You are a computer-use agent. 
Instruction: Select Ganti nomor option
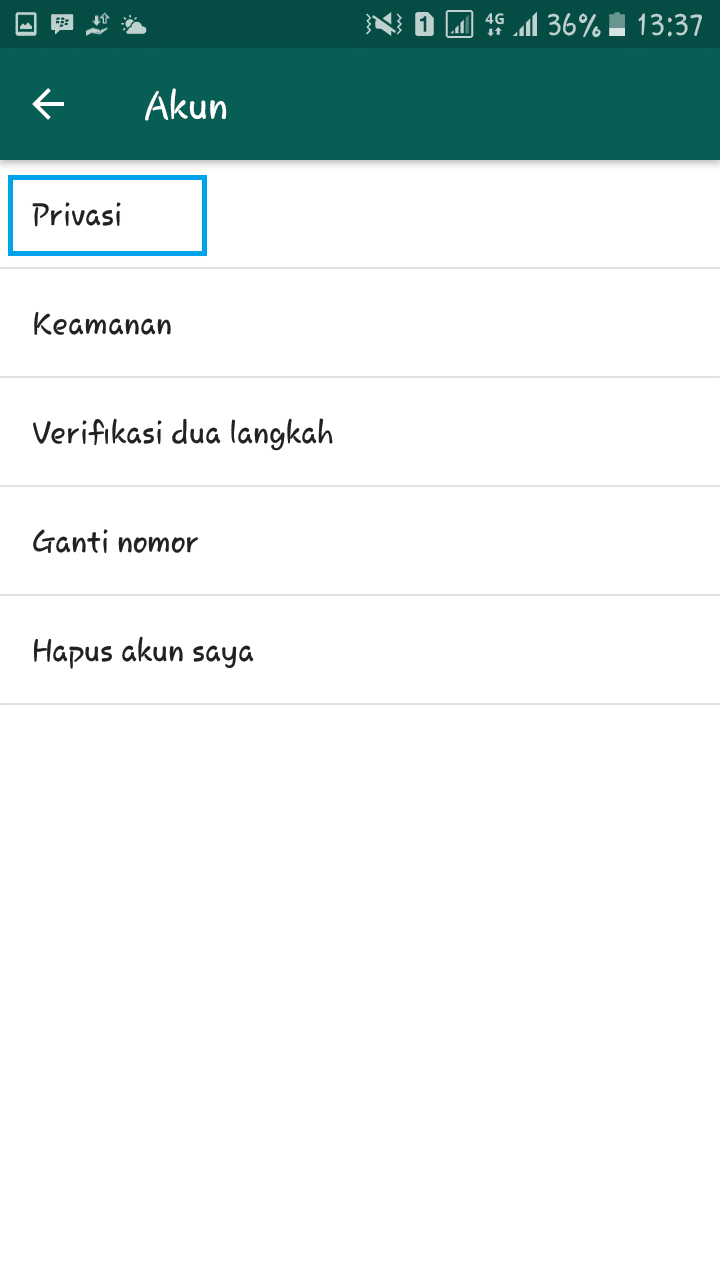116,542
